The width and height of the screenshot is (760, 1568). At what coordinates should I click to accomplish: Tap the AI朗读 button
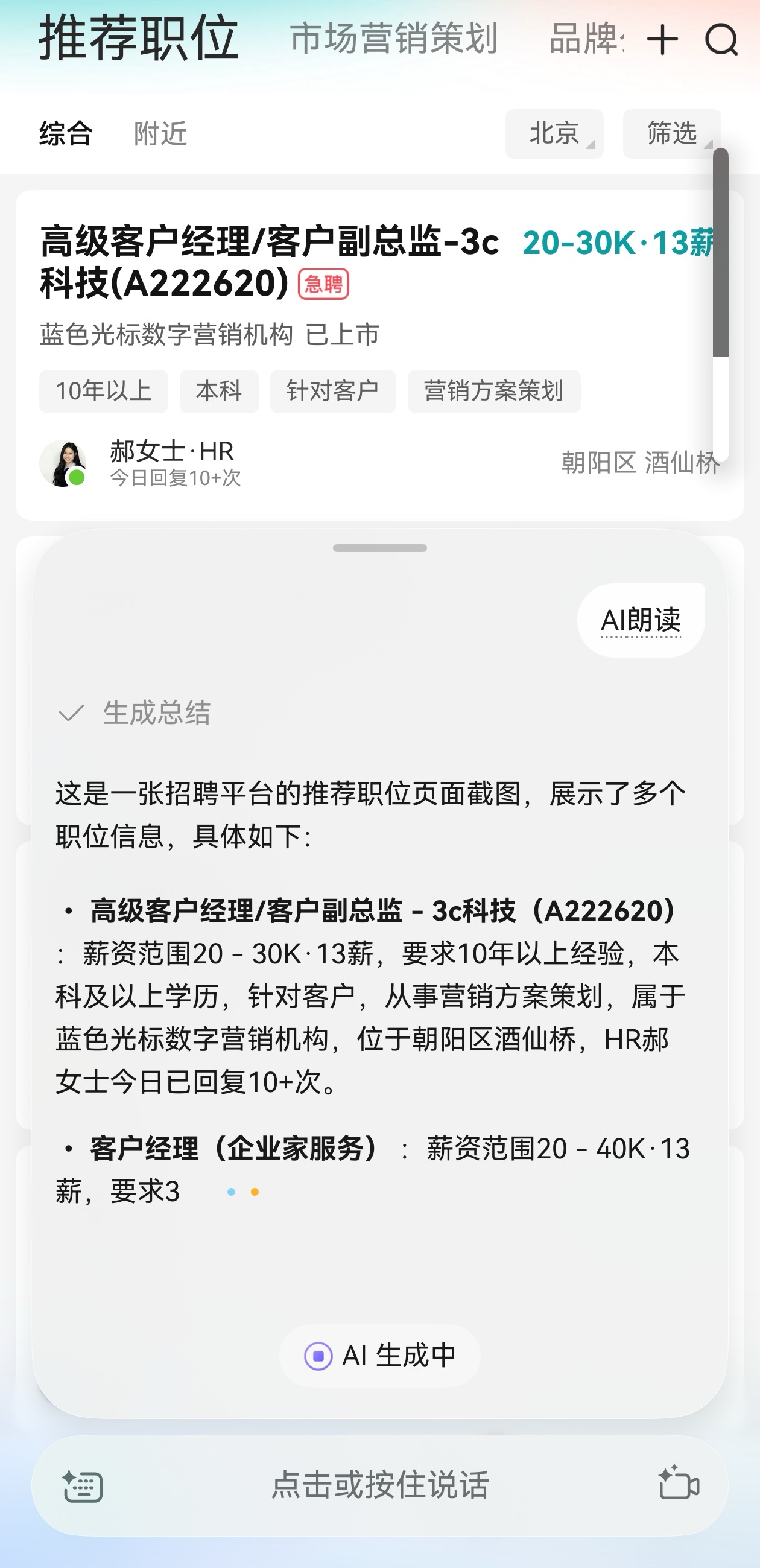coord(640,620)
